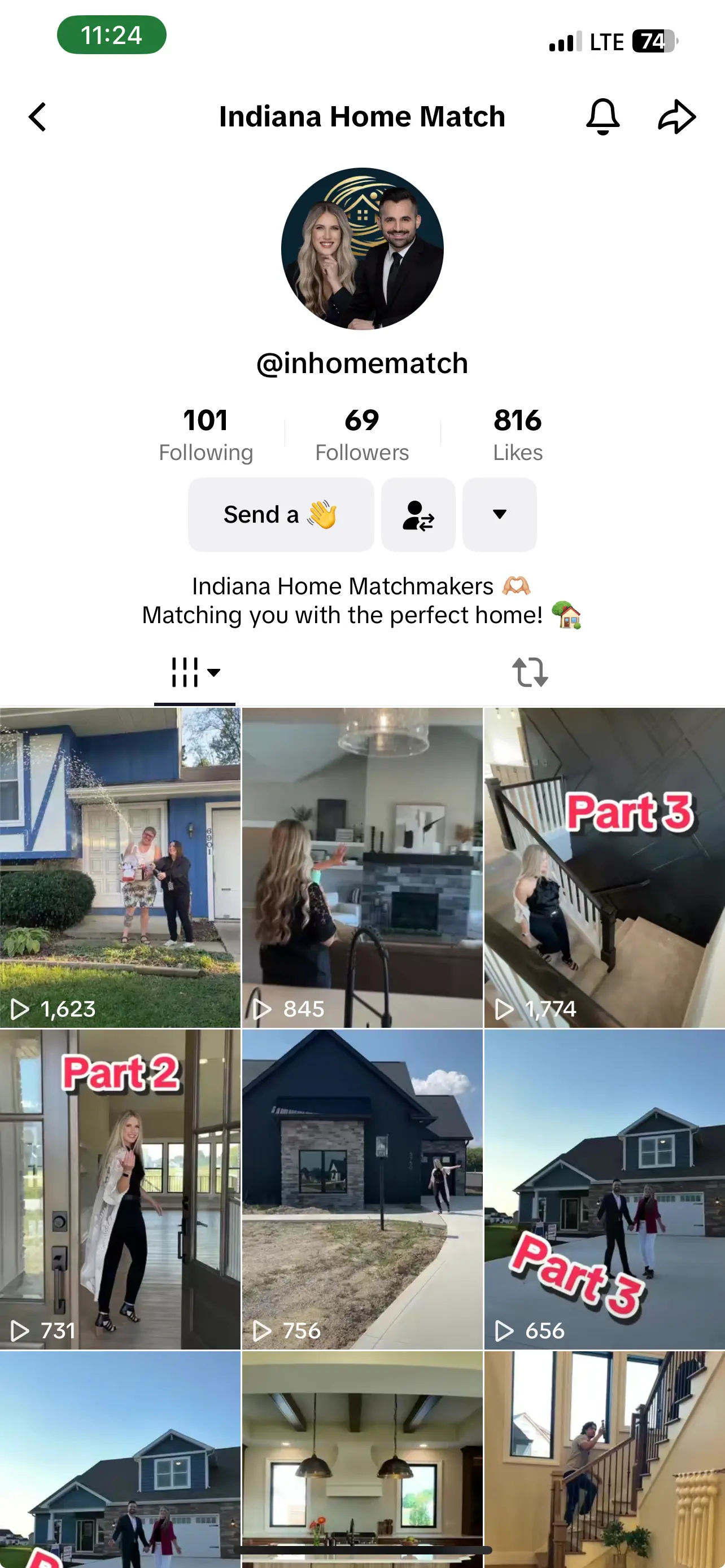View the 101 Following list
The width and height of the screenshot is (725, 1568).
pos(206,435)
